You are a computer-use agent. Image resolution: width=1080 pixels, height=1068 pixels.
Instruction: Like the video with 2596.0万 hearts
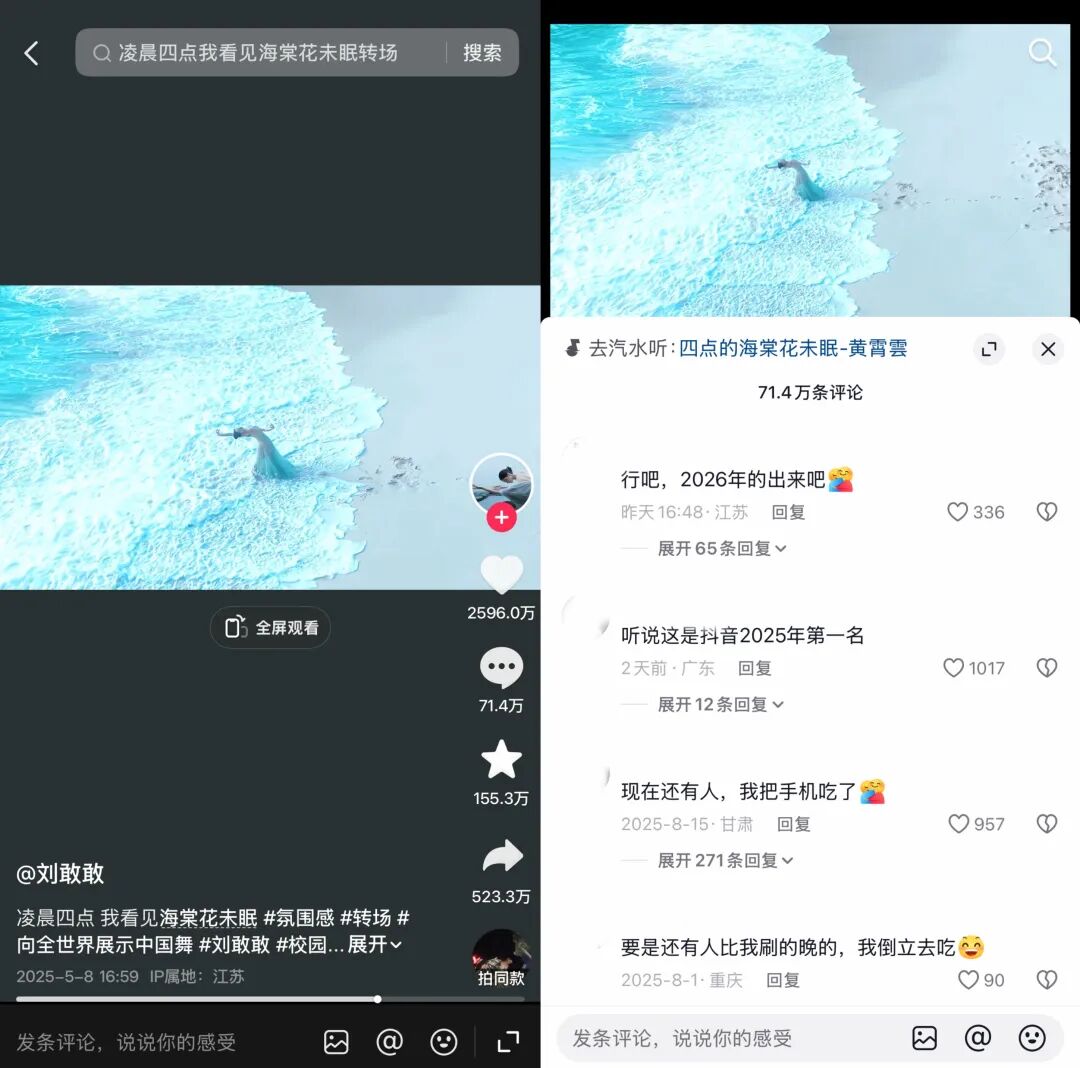pyautogui.click(x=501, y=576)
